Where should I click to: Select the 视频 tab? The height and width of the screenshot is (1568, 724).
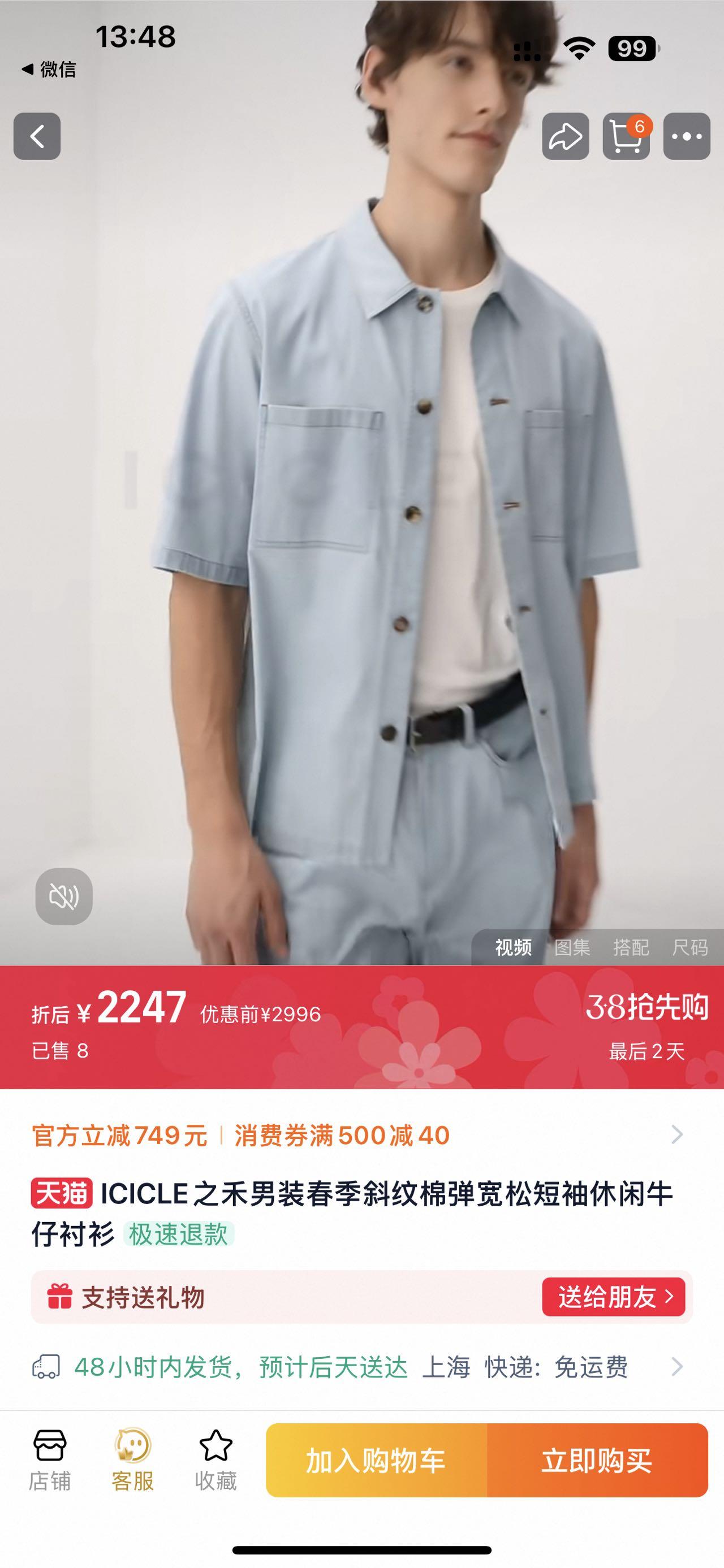click(514, 947)
